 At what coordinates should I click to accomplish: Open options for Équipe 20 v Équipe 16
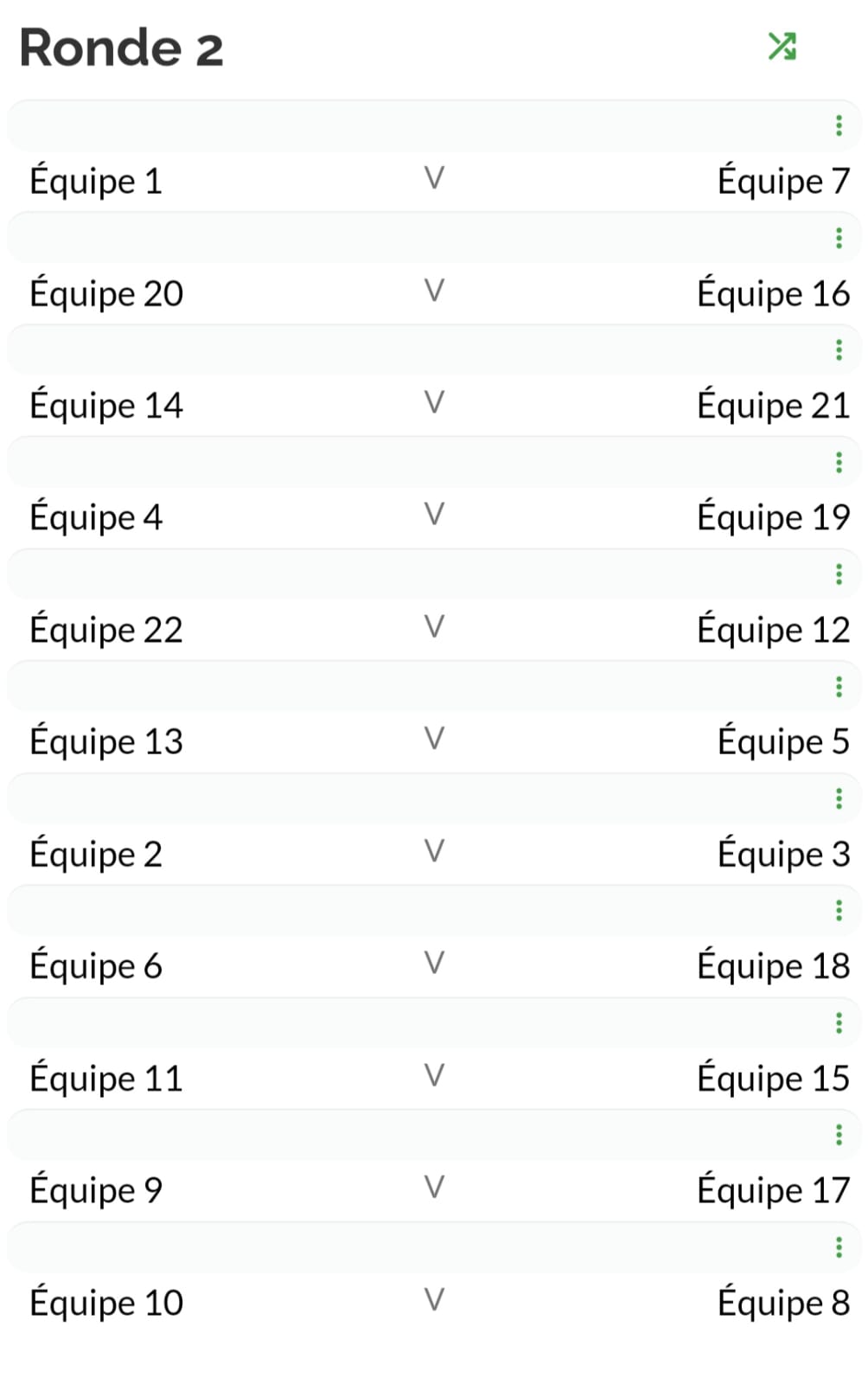[x=839, y=238]
